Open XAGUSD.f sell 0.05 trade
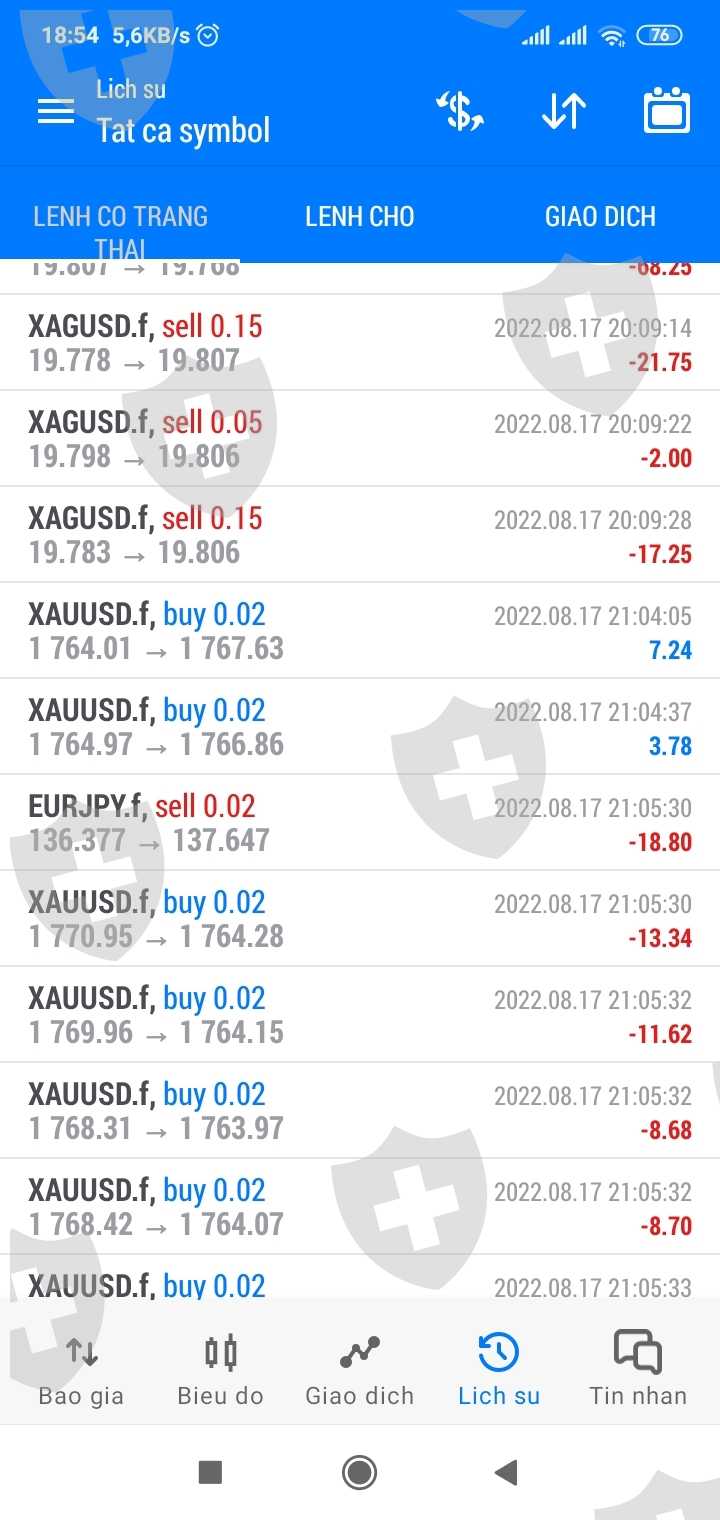 [360, 439]
